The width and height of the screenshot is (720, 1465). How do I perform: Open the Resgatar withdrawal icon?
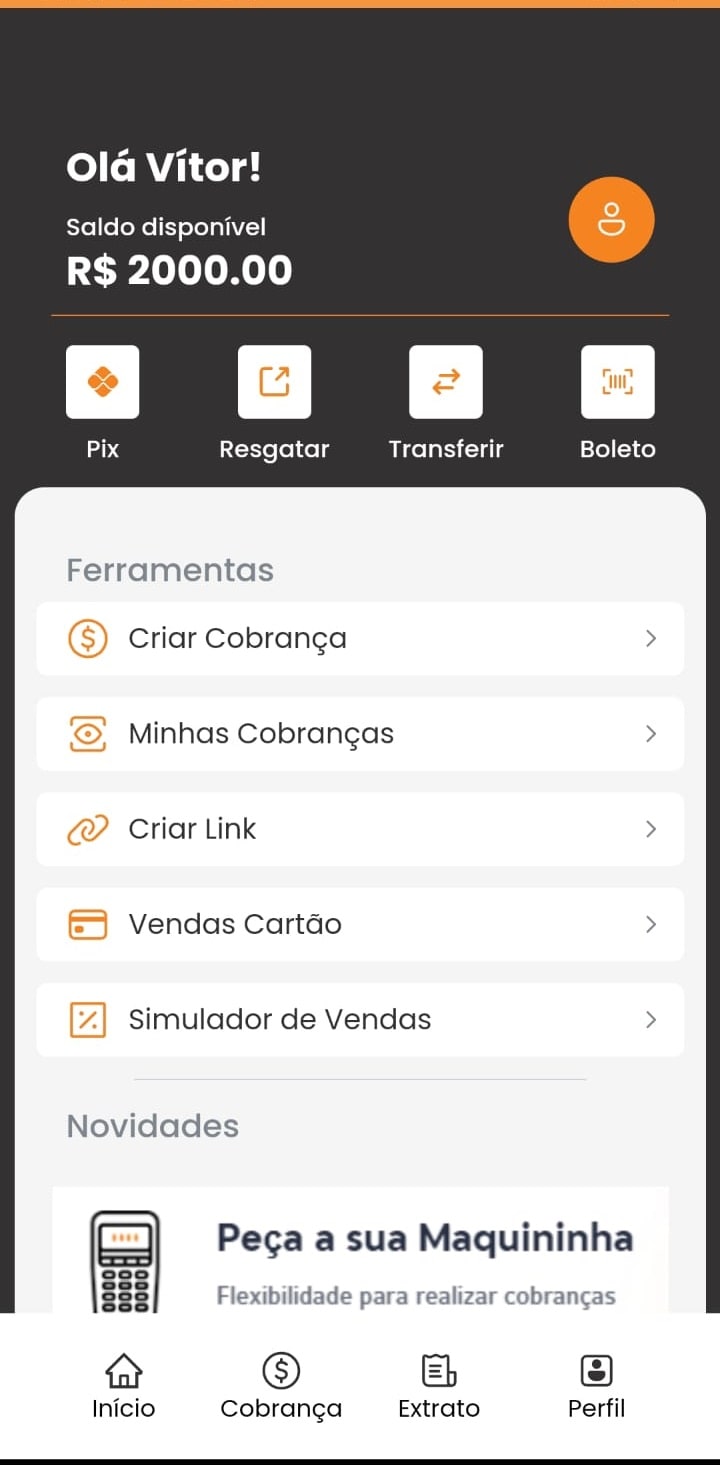274,381
